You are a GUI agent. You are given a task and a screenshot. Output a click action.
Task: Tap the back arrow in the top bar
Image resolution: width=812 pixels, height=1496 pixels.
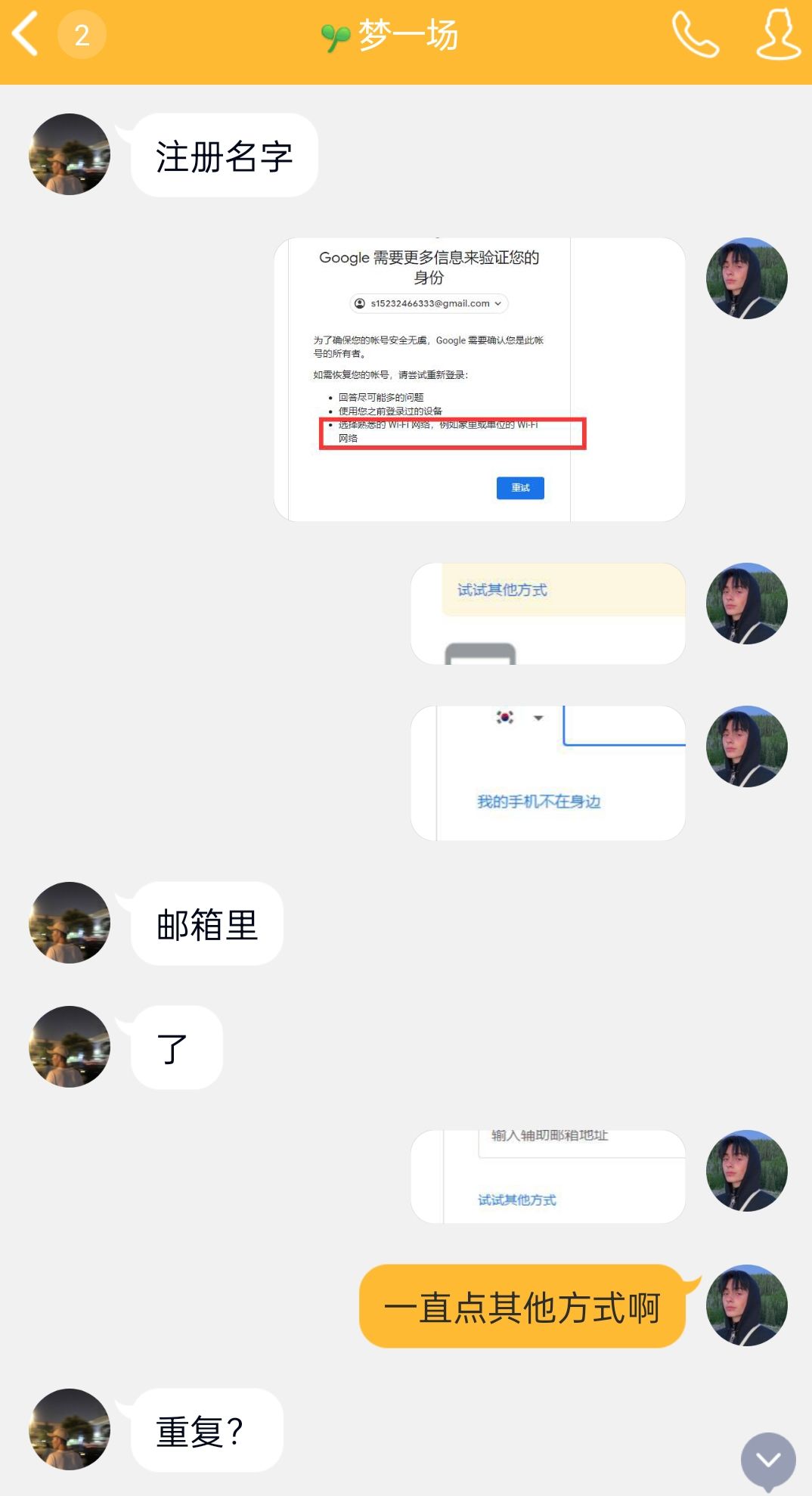[25, 33]
